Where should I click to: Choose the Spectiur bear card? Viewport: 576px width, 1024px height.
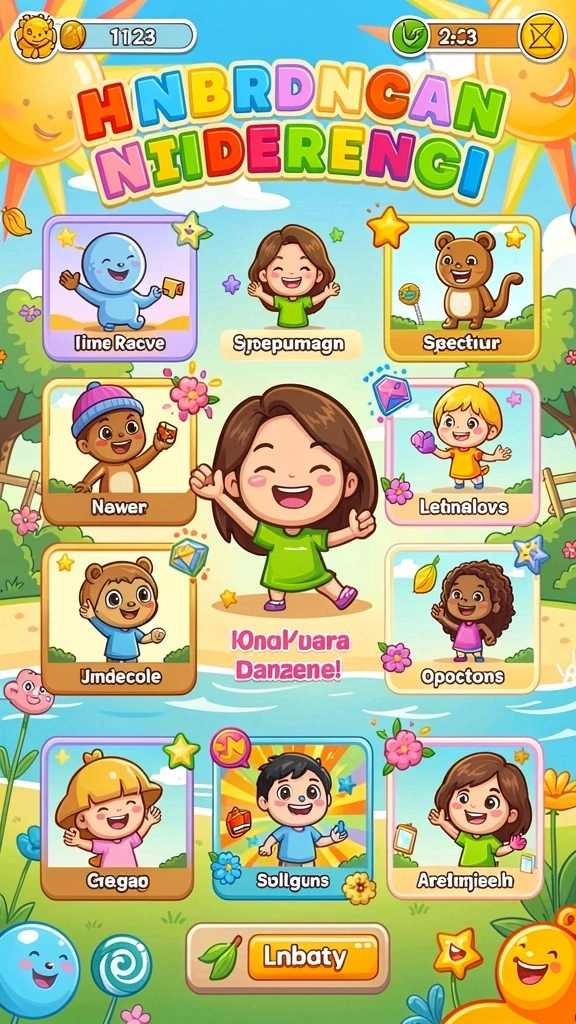(x=462, y=288)
